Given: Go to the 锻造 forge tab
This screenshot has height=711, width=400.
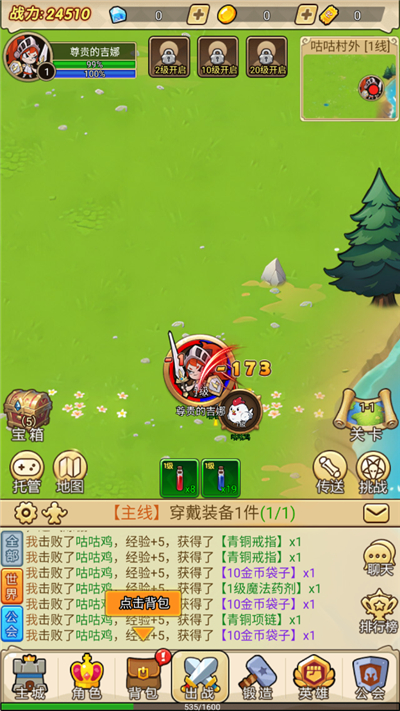Looking at the screenshot, I should 257,677.
